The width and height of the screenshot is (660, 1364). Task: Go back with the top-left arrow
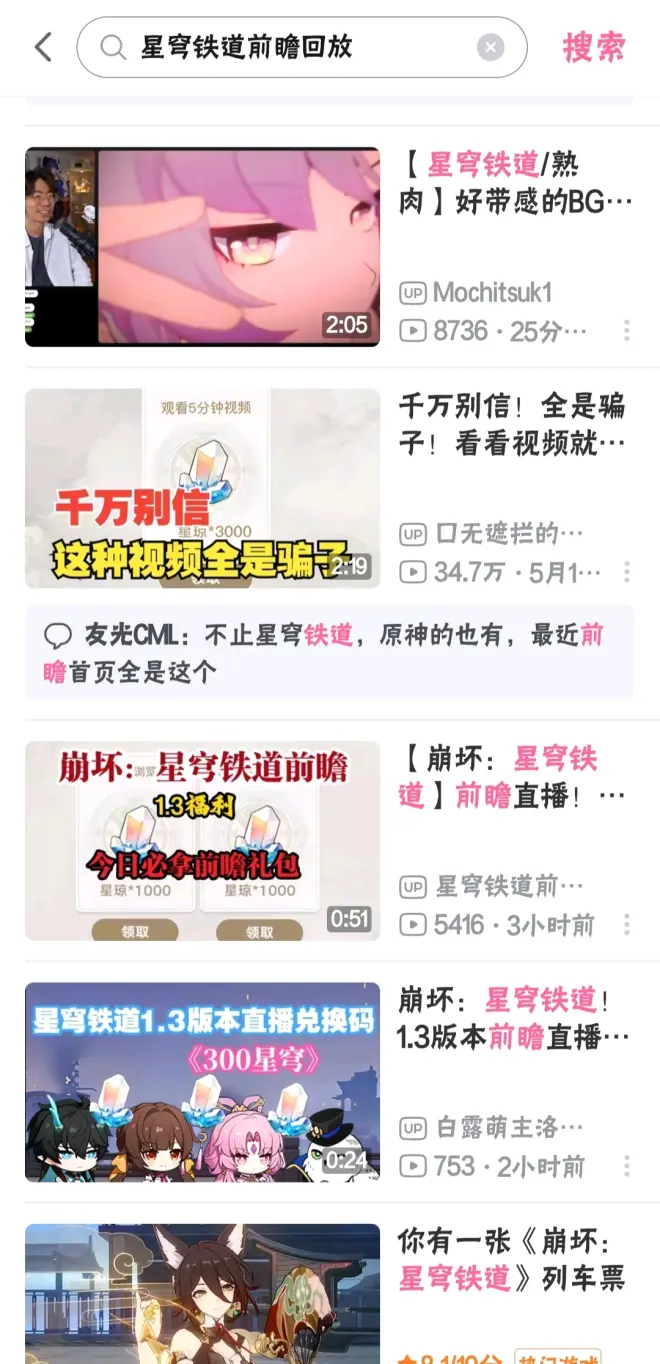[x=43, y=47]
